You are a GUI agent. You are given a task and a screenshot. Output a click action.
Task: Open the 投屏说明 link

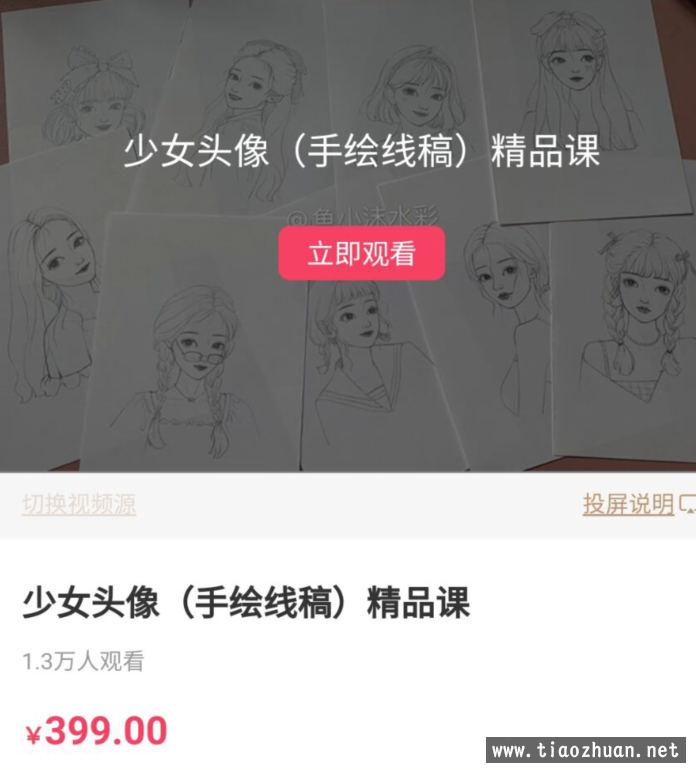click(629, 504)
